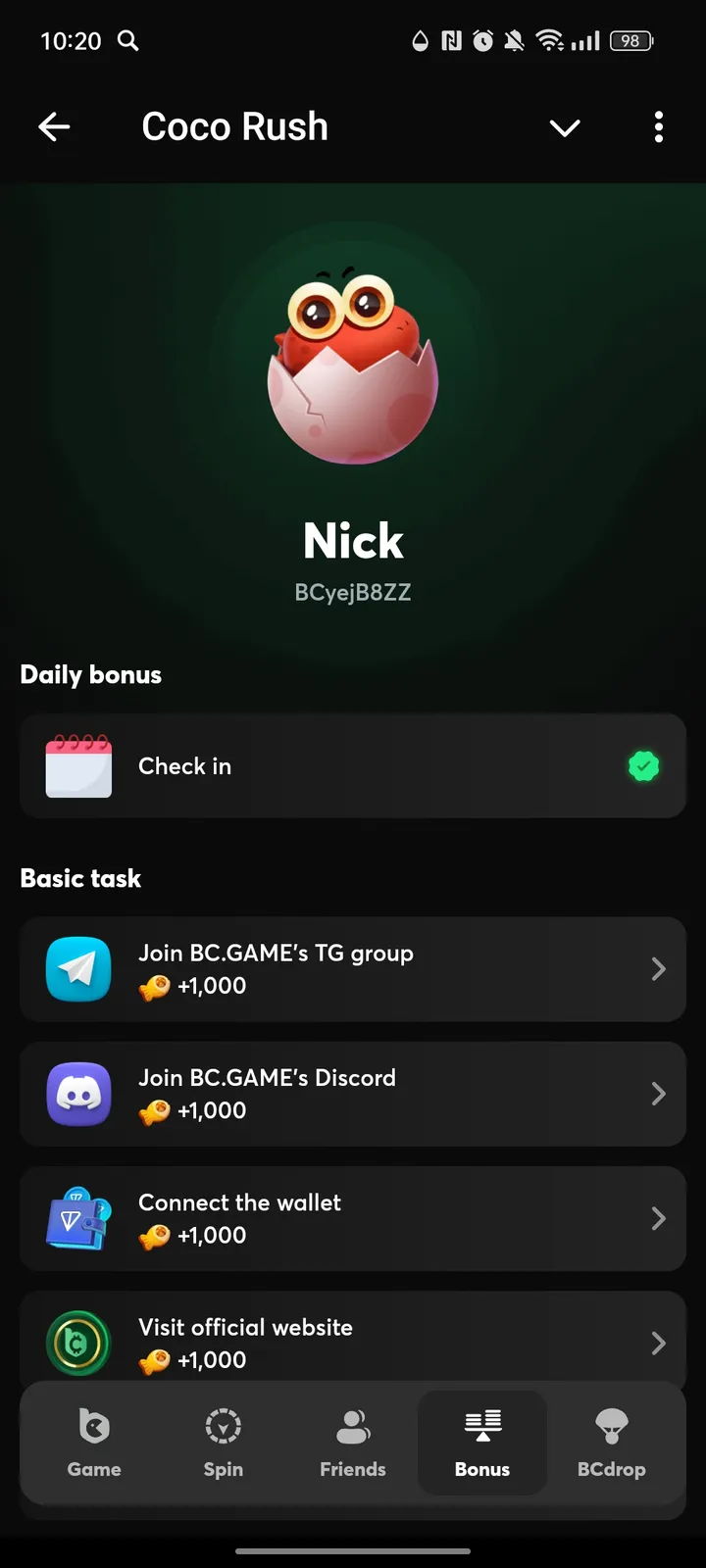Open the Visit official website task

pos(353,1340)
